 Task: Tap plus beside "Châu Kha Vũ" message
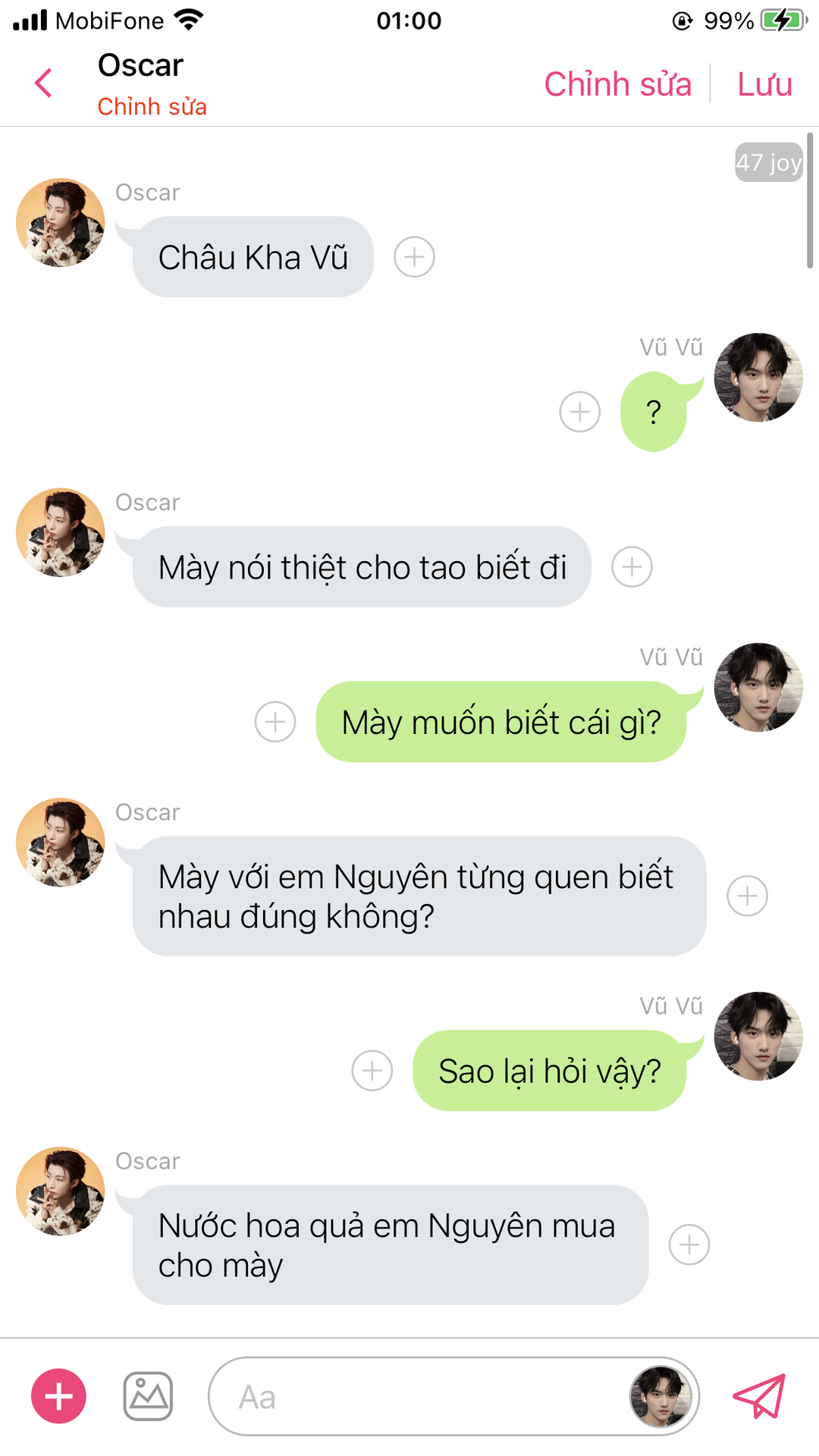pos(414,257)
